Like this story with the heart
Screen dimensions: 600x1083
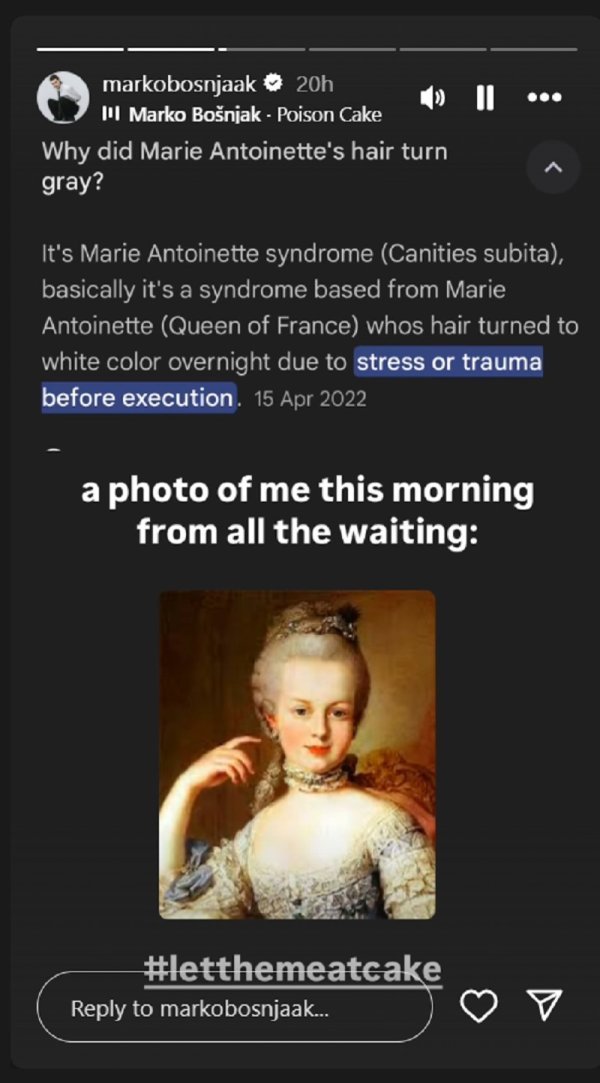coord(479,1007)
